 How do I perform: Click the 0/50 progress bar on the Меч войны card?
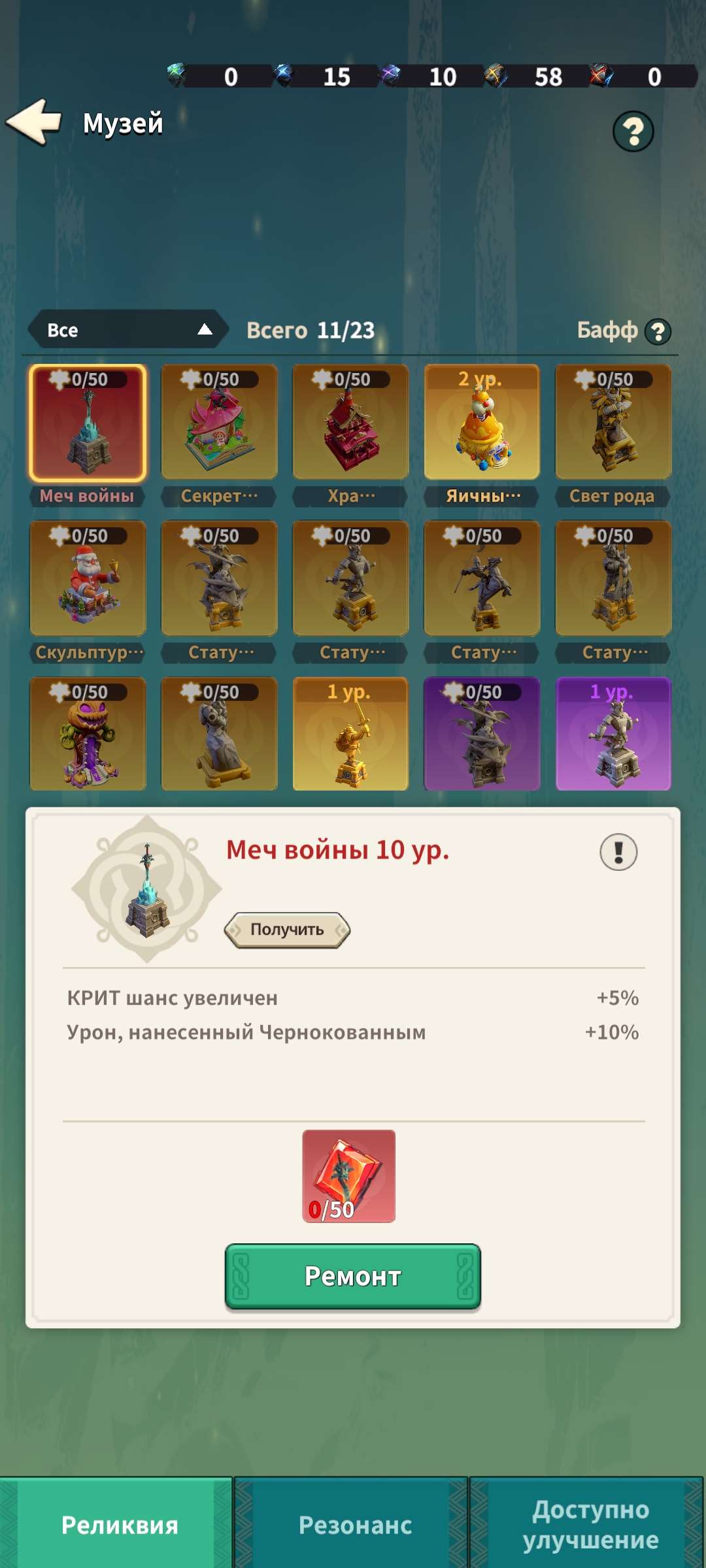[86, 378]
